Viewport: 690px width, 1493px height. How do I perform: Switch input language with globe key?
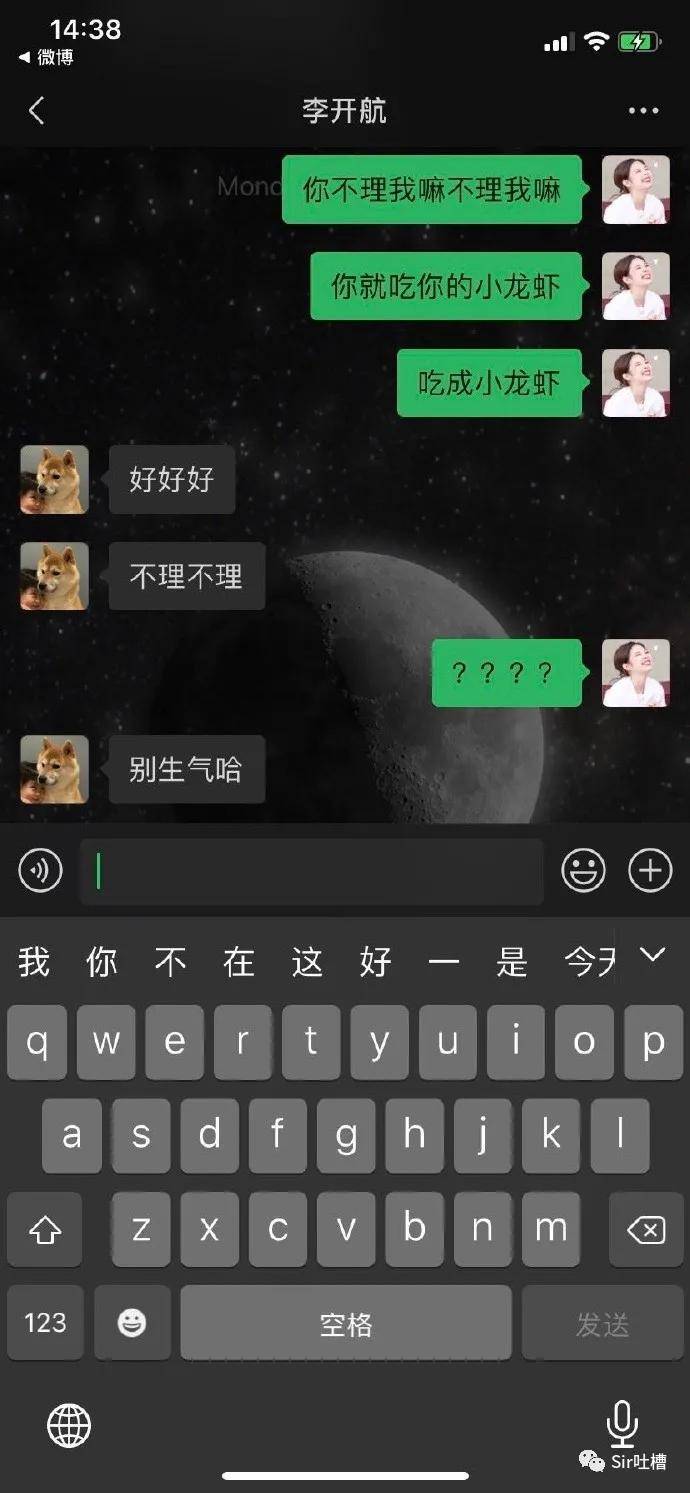pyautogui.click(x=69, y=1425)
